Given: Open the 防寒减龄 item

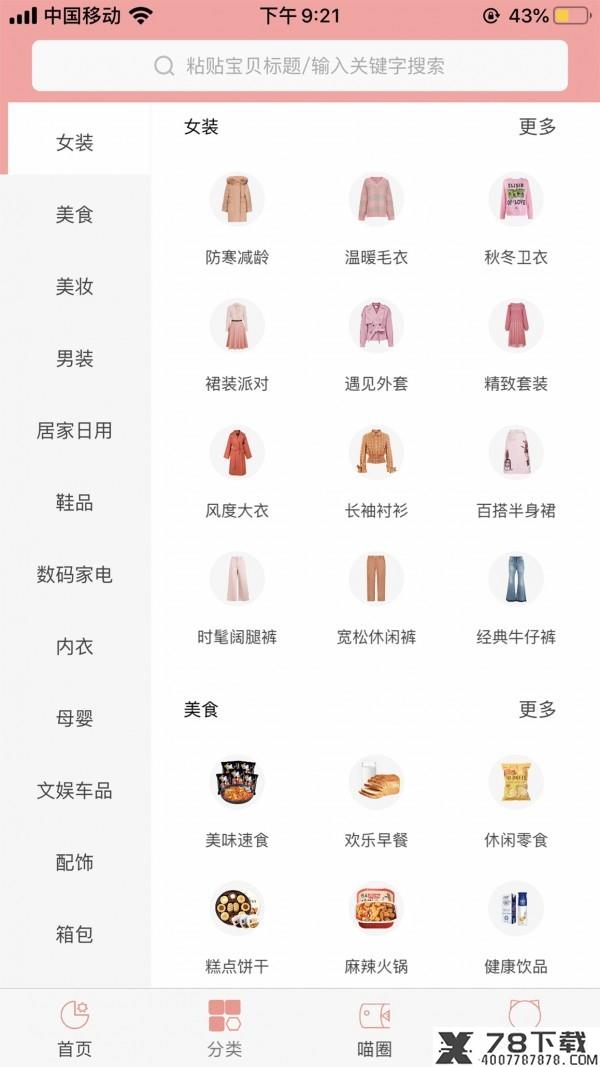Looking at the screenshot, I should [x=237, y=218].
